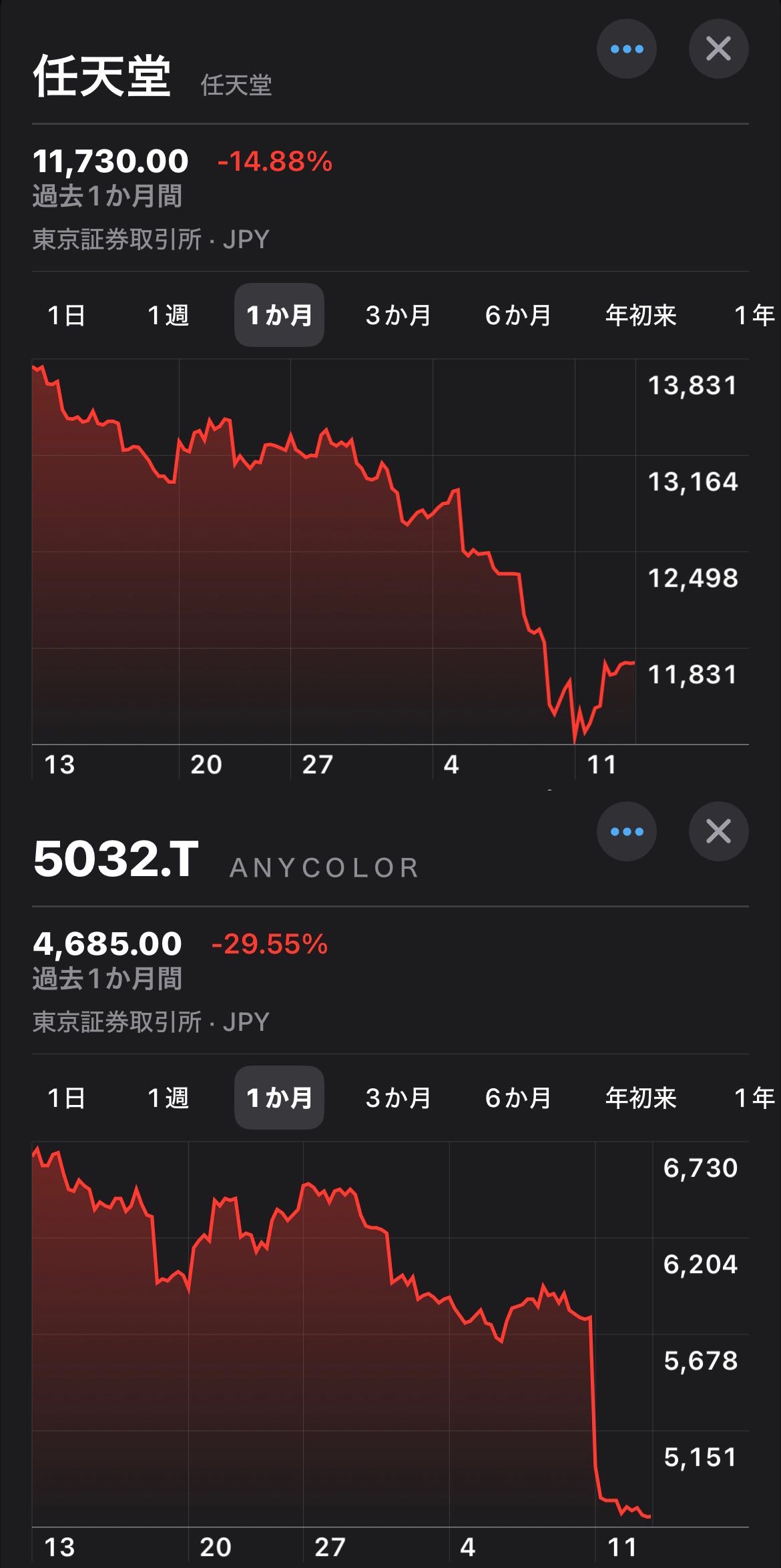This screenshot has width=781, height=1568.
Task: Show 3か月 range for 任天堂
Action: [x=398, y=315]
